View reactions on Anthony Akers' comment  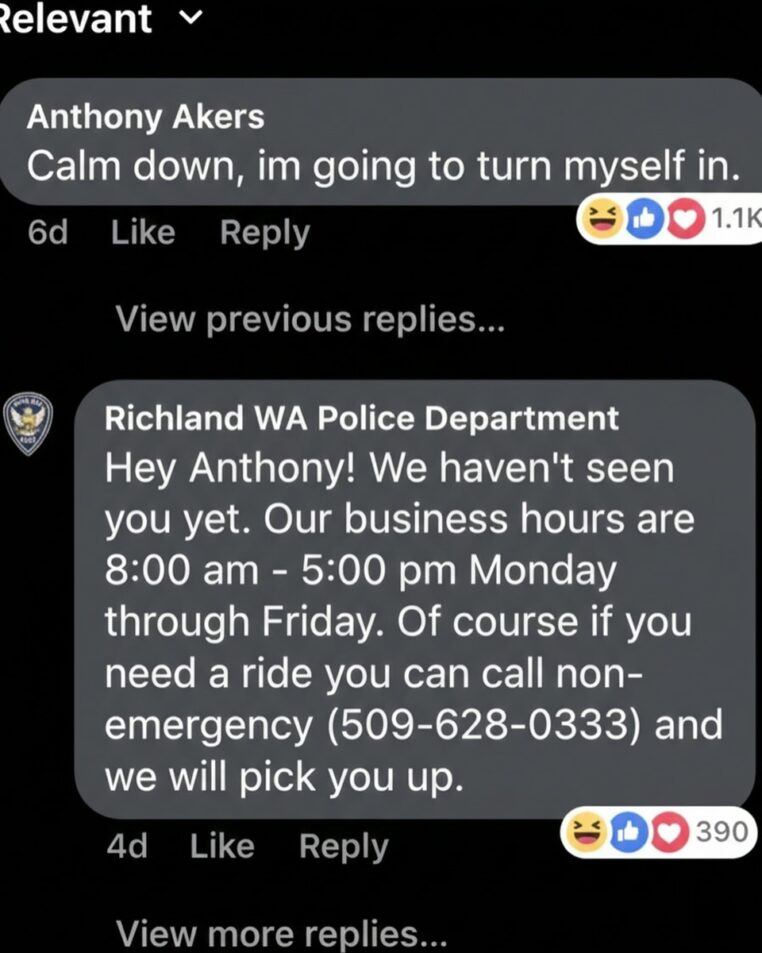670,219
